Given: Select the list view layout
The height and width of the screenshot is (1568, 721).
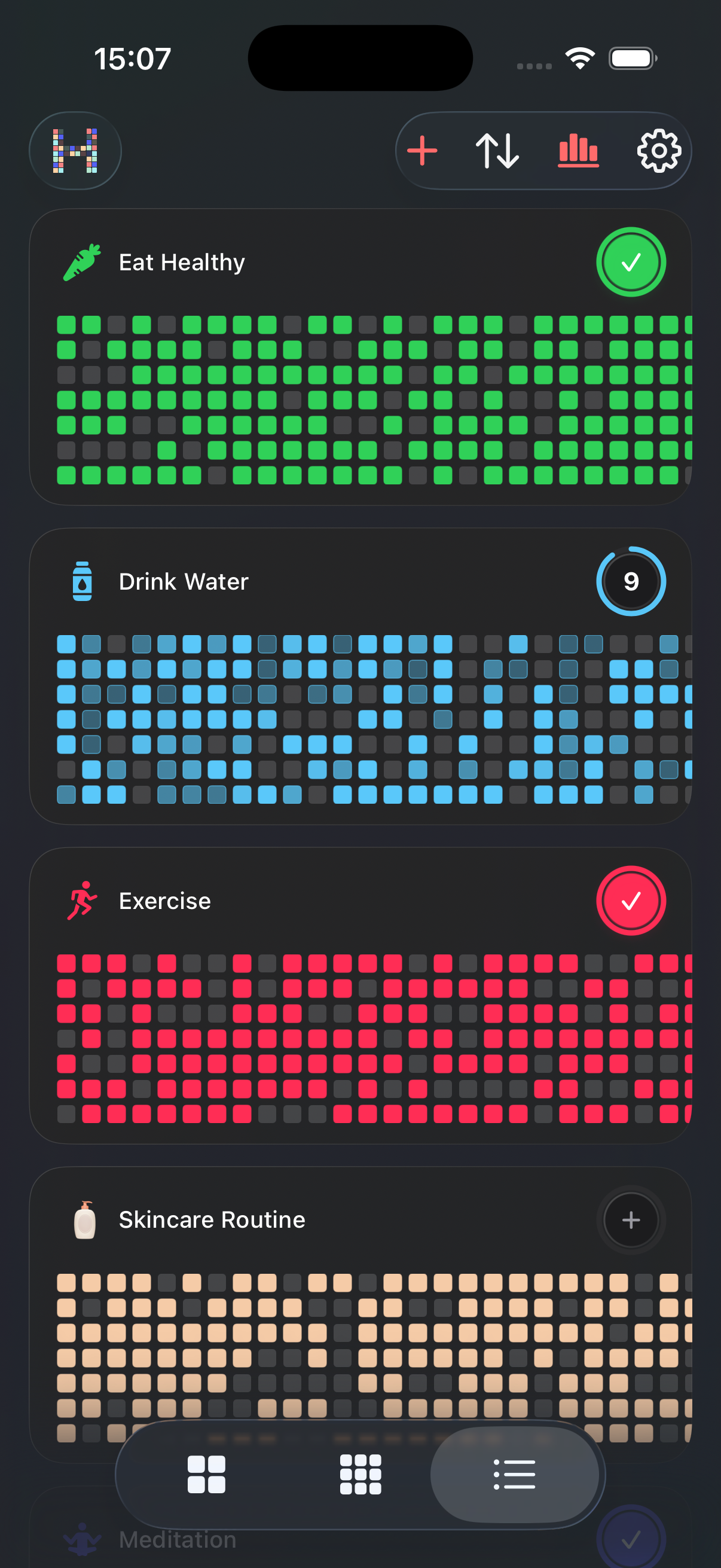Looking at the screenshot, I should click(x=515, y=1474).
